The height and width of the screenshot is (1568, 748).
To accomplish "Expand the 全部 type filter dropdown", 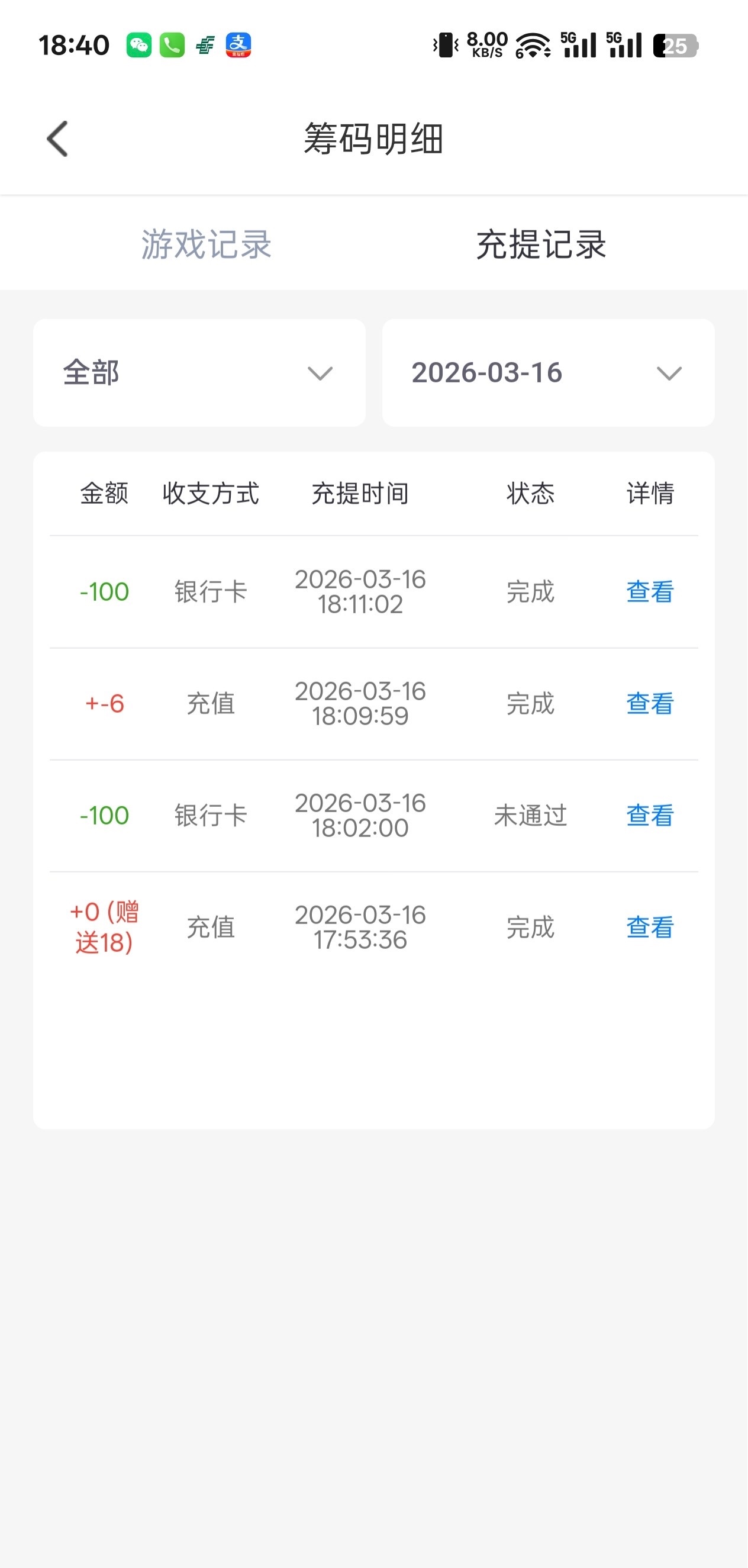I will 199,372.
